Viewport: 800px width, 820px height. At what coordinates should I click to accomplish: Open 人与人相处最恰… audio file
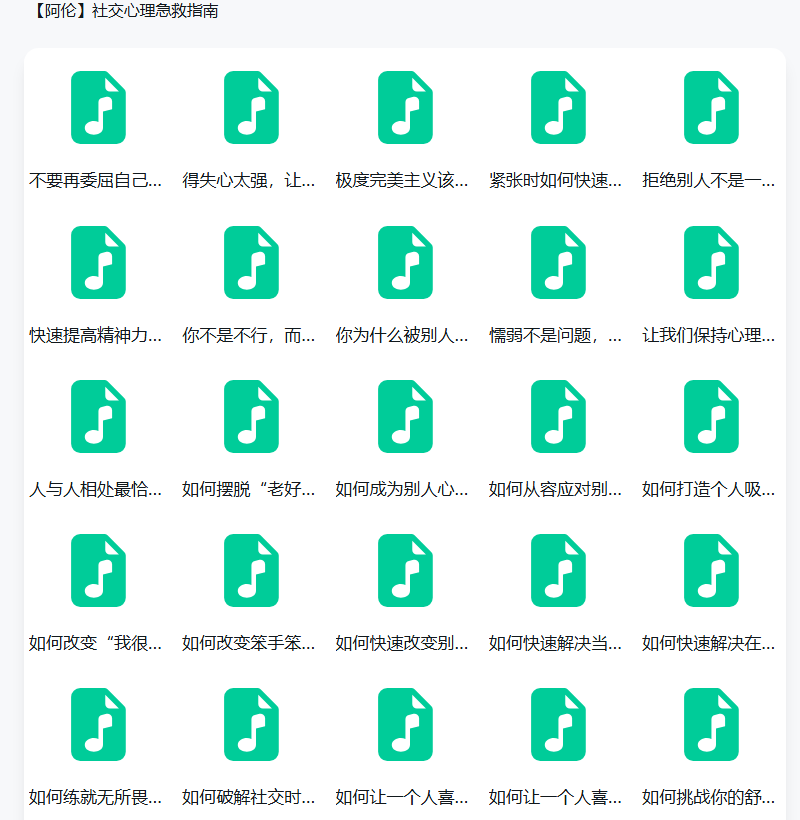(x=98, y=416)
